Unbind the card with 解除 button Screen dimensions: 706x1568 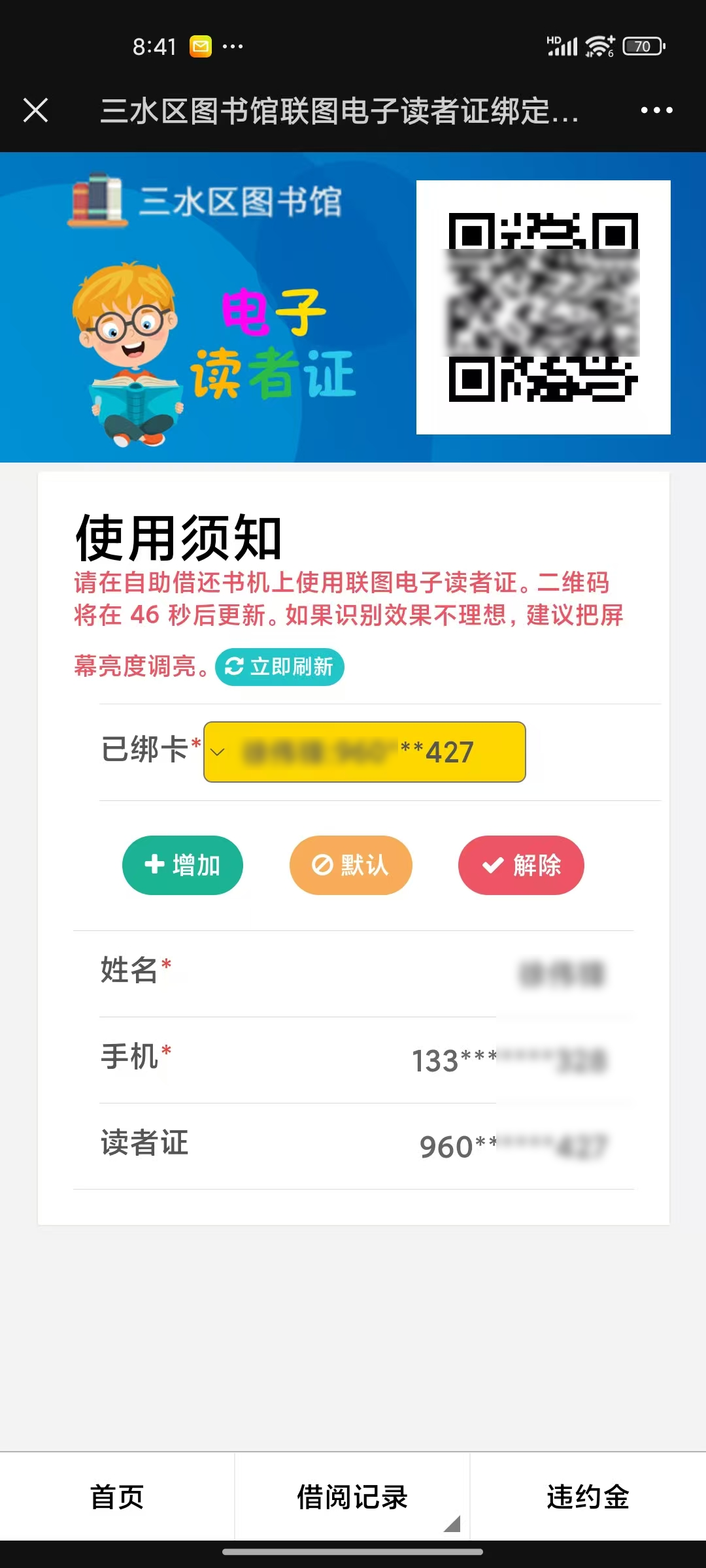[521, 865]
